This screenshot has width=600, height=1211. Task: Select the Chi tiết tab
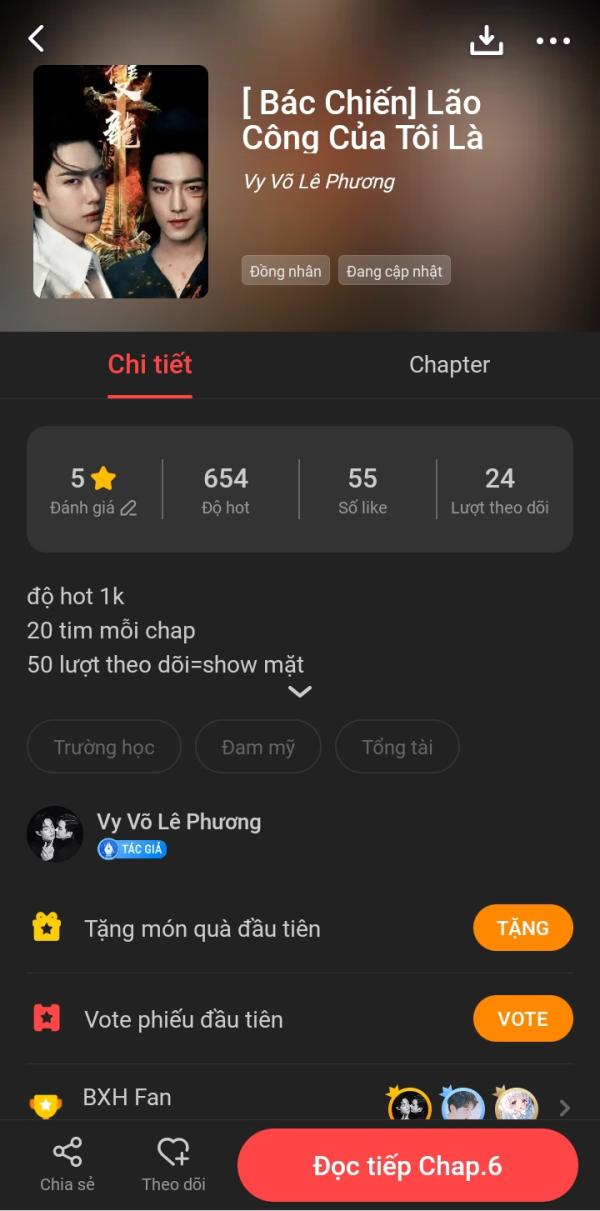pos(150,365)
